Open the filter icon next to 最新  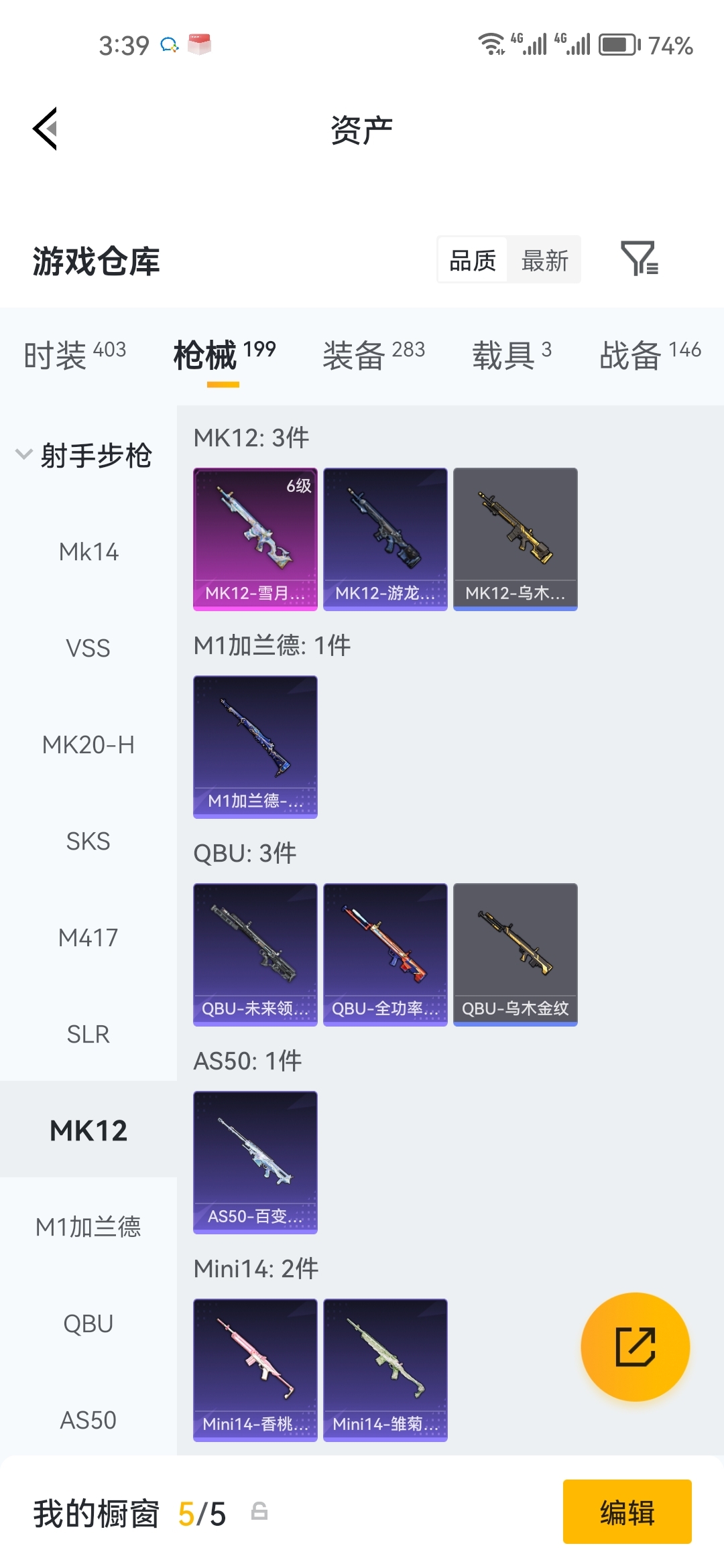640,259
